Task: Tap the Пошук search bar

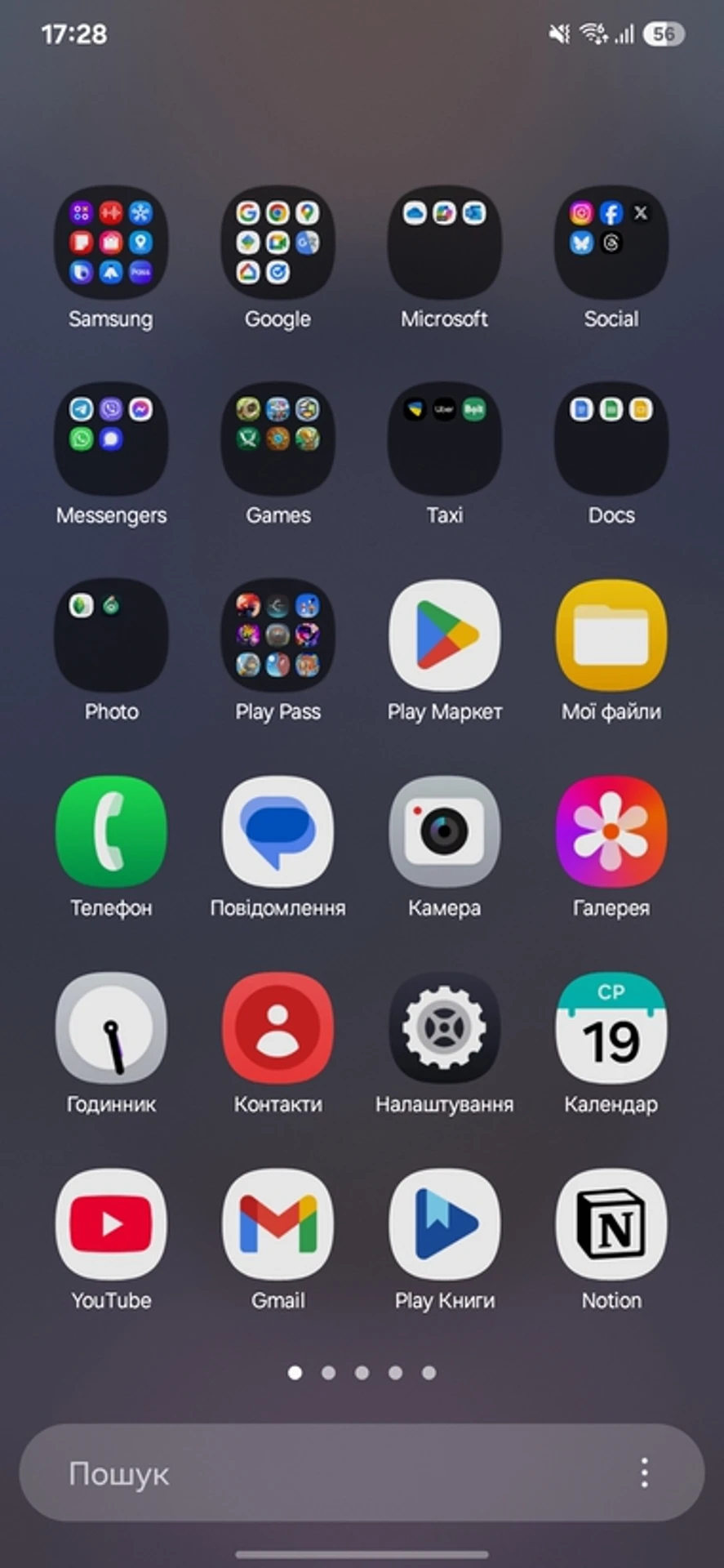Action: tap(326, 1473)
